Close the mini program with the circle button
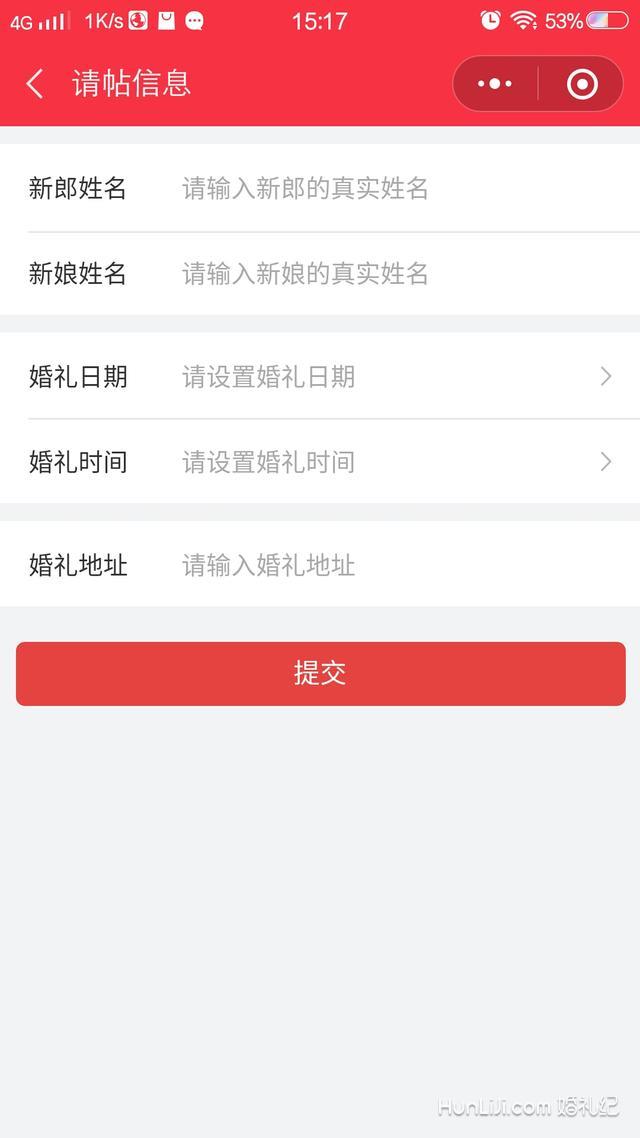Image resolution: width=640 pixels, height=1138 pixels. point(582,84)
